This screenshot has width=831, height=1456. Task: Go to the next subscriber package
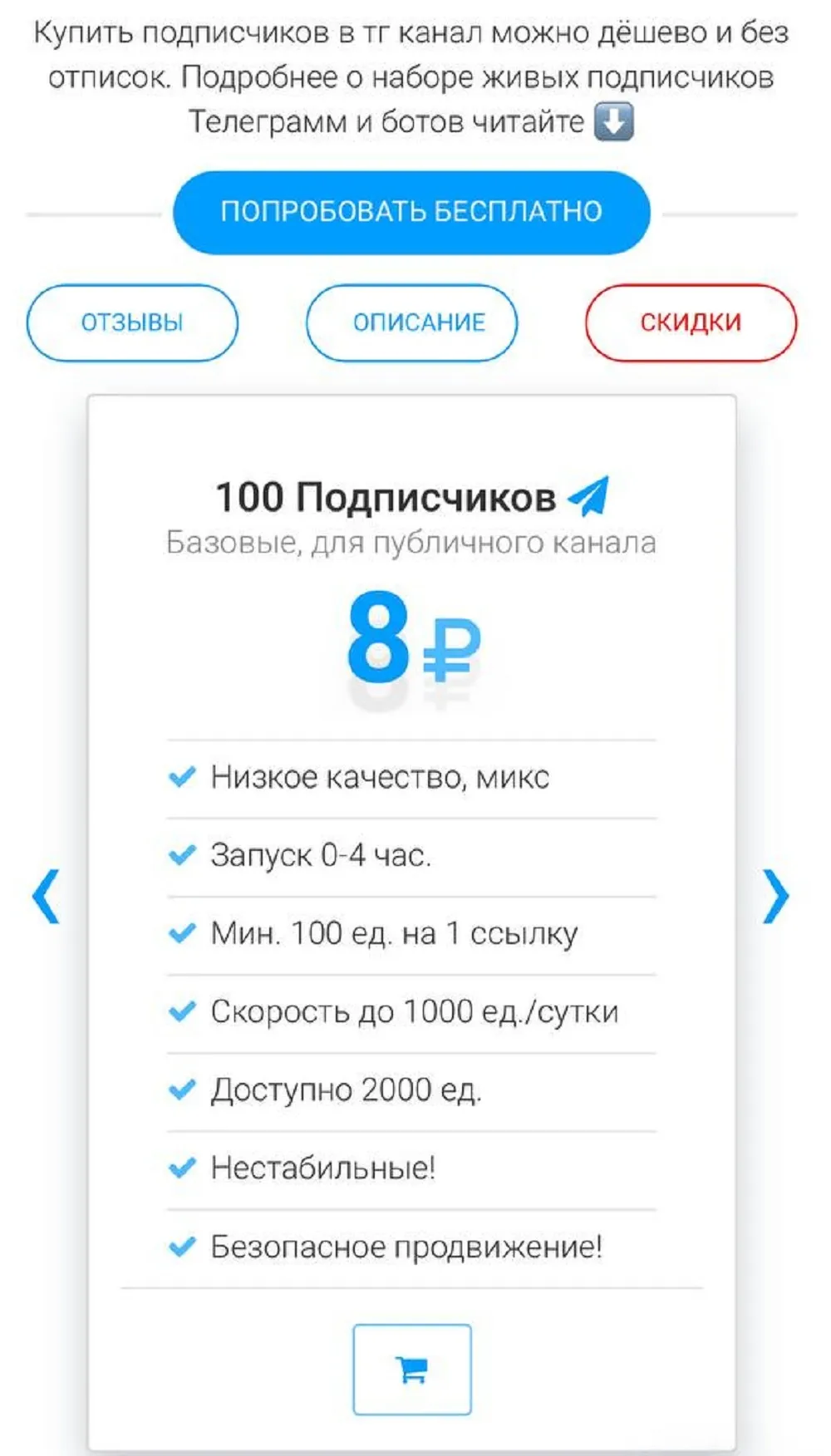pos(776,896)
